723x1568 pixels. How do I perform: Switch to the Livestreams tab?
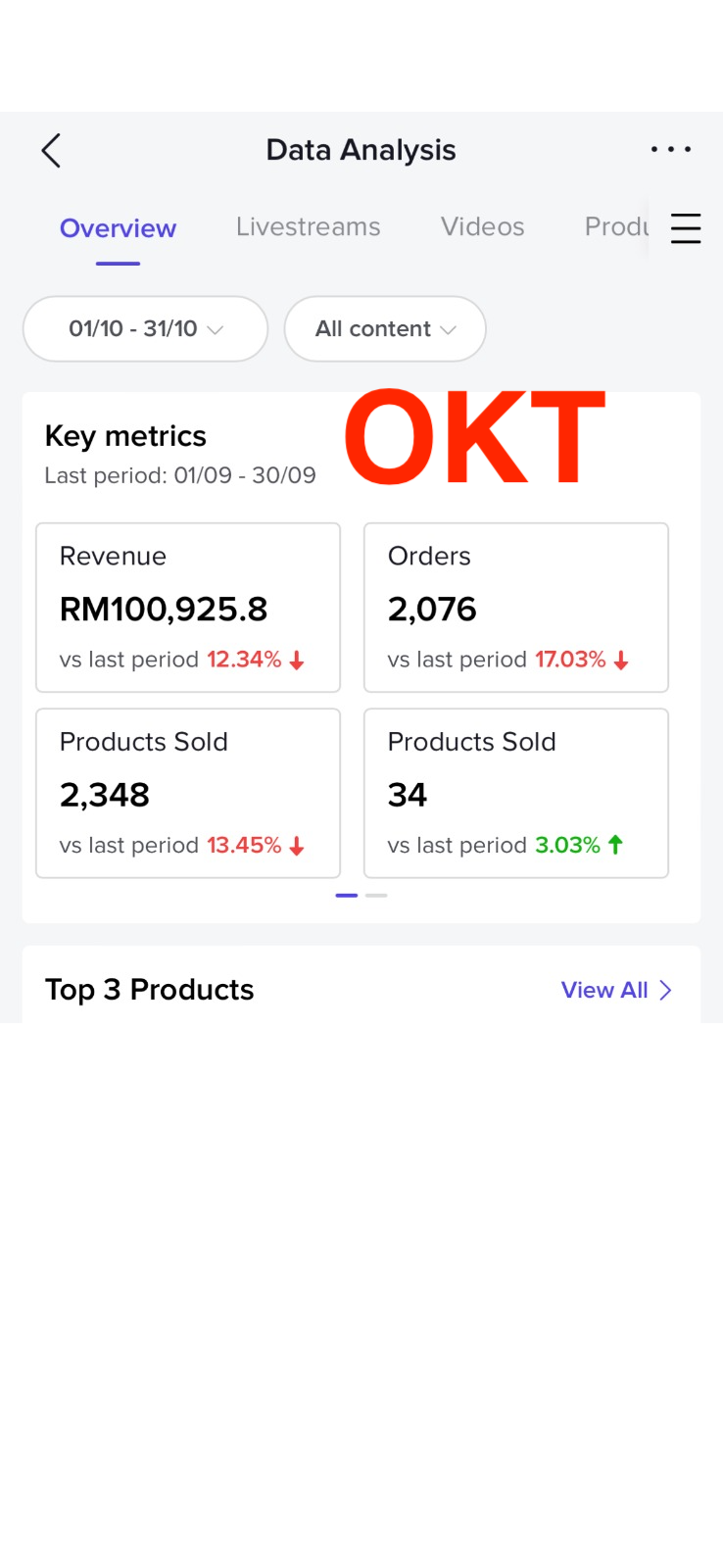[308, 227]
